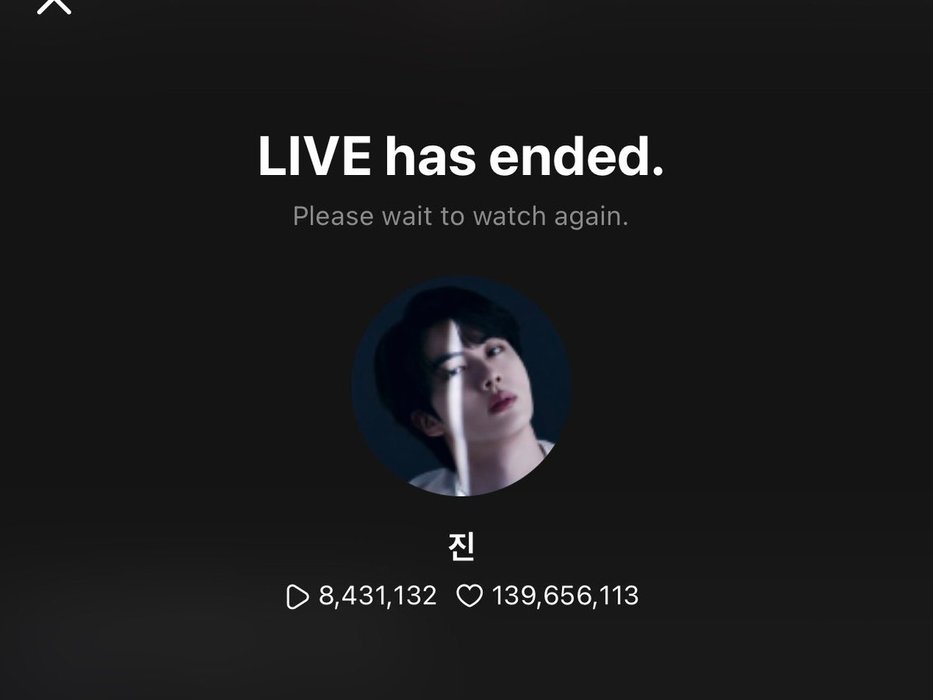Image resolution: width=933 pixels, height=700 pixels.
Task: Close the ended LIVE screen
Action: tap(55, 5)
